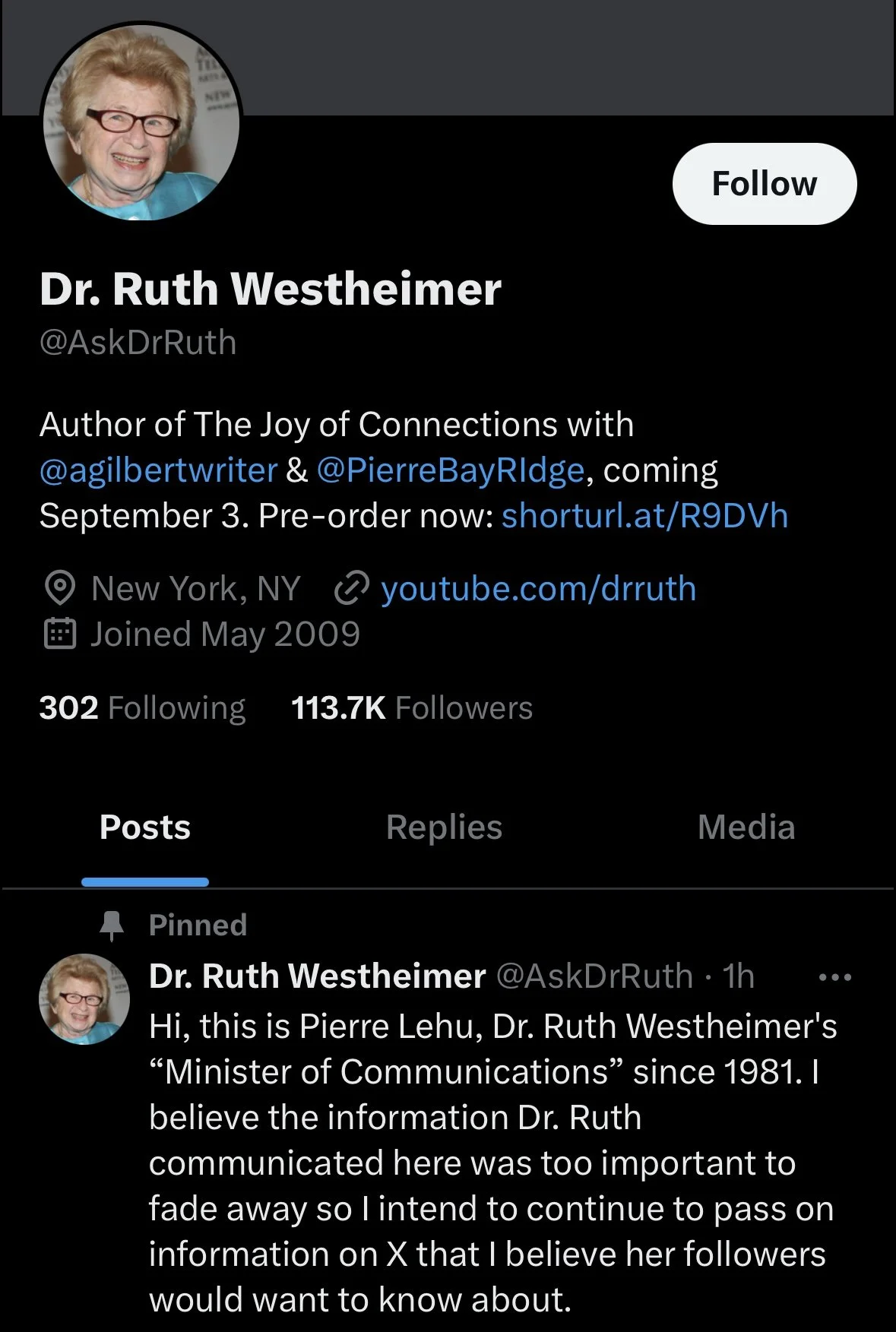Open the @agilbertwriter mention in bio
The image size is (896, 1332).
click(158, 470)
